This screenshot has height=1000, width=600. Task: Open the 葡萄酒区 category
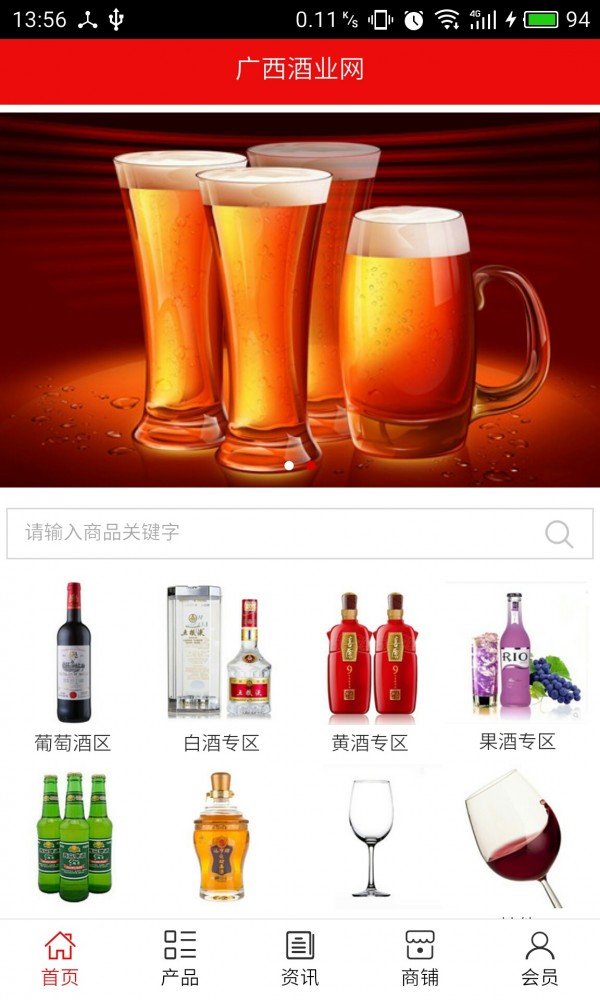pos(73,665)
